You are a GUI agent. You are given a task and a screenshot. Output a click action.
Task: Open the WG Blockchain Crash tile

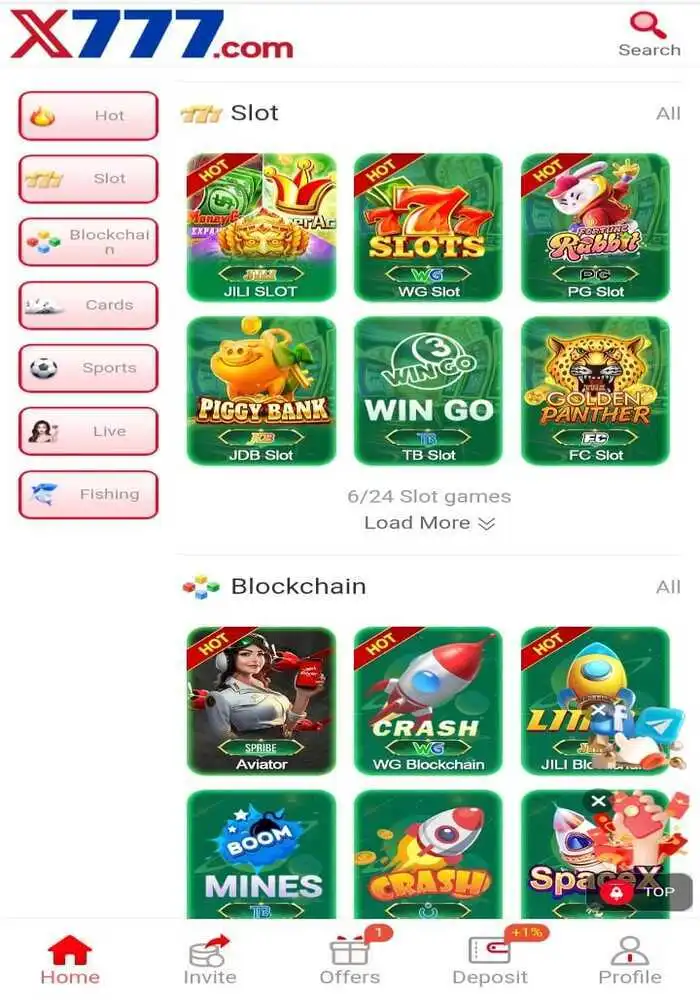[x=428, y=700]
